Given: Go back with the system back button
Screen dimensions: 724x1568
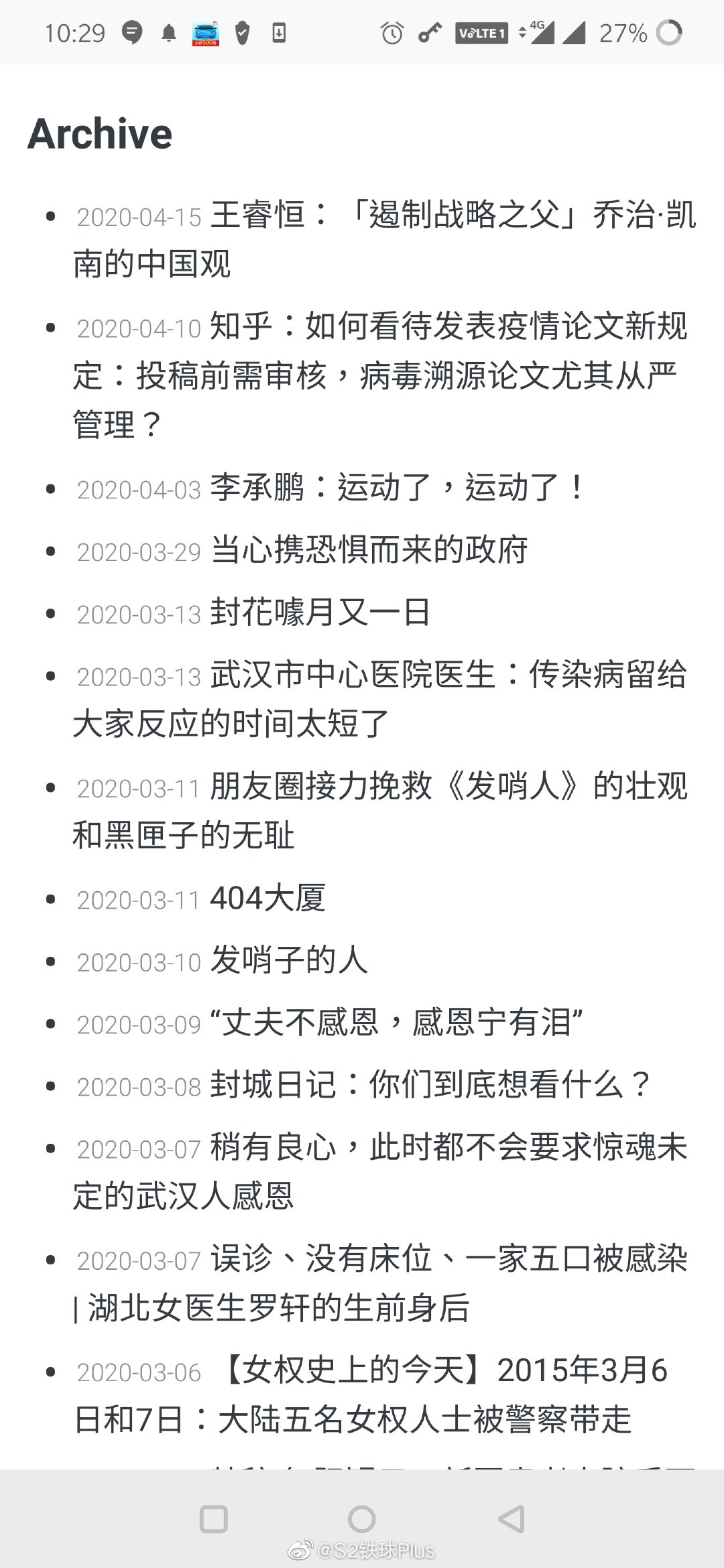Looking at the screenshot, I should (x=511, y=1519).
